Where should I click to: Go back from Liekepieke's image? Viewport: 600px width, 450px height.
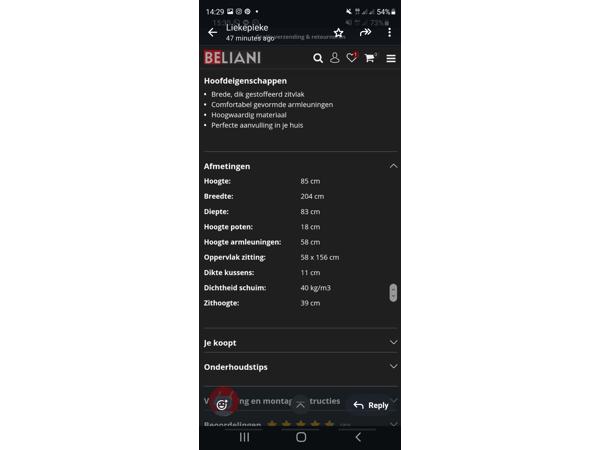pyautogui.click(x=212, y=32)
